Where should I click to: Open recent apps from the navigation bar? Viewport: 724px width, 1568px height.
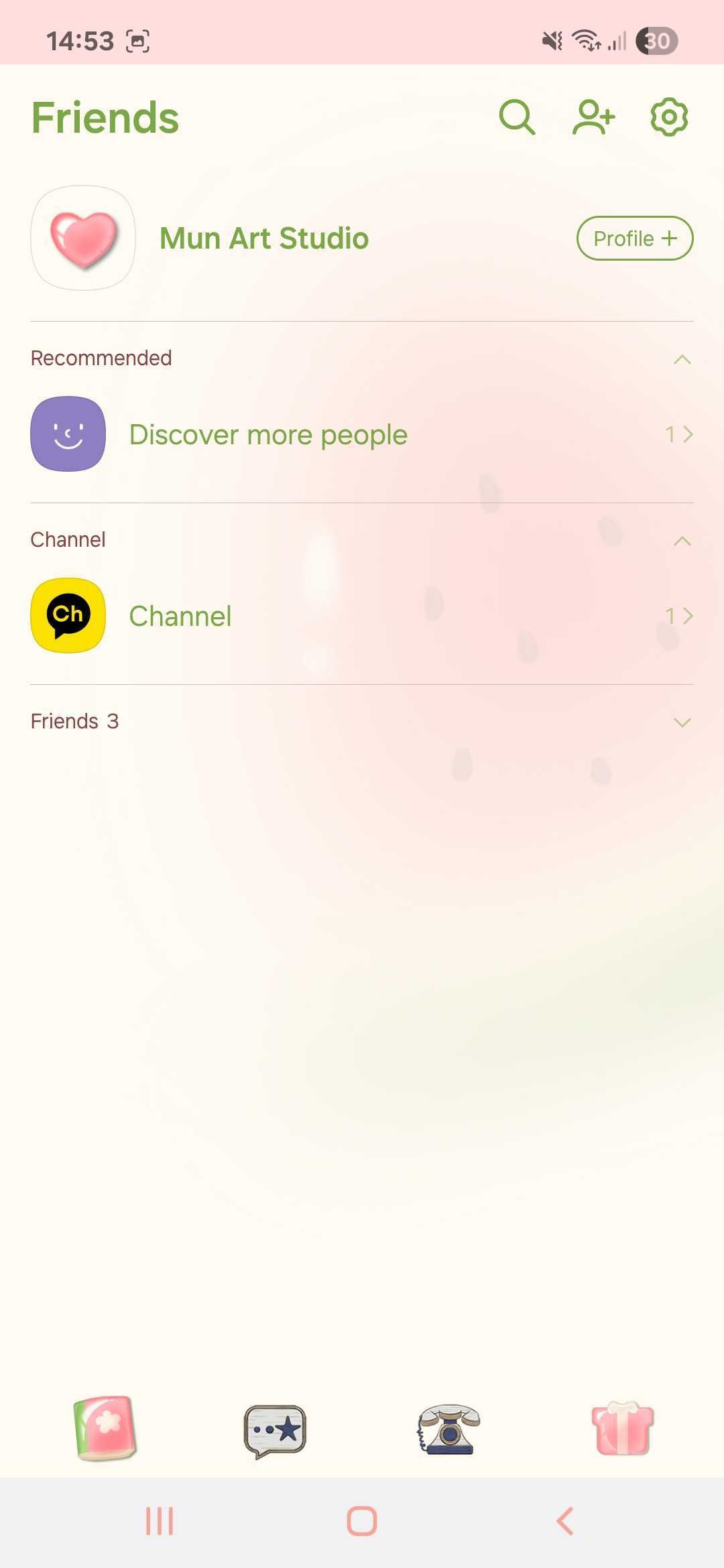coord(160,1521)
